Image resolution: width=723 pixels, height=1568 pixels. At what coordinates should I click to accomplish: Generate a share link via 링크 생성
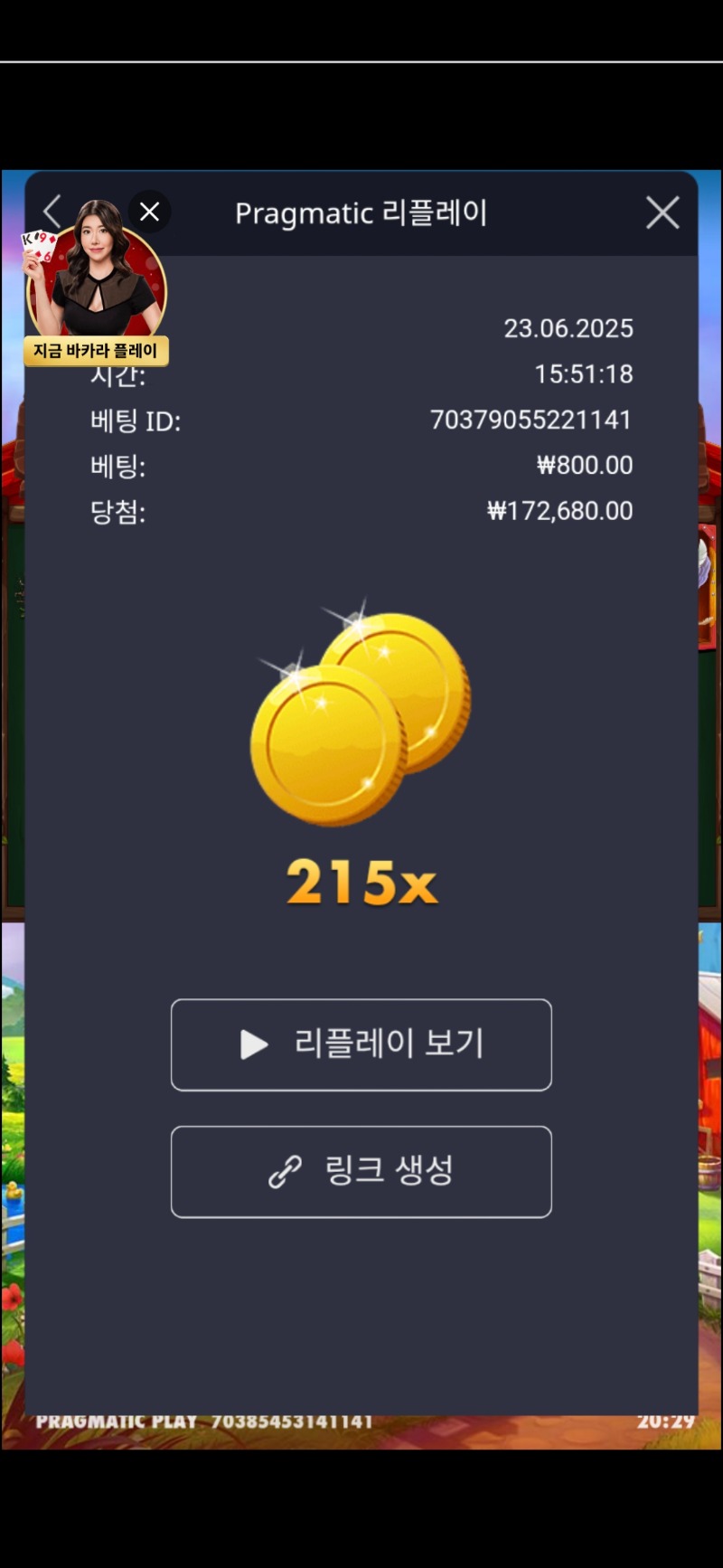[361, 1171]
